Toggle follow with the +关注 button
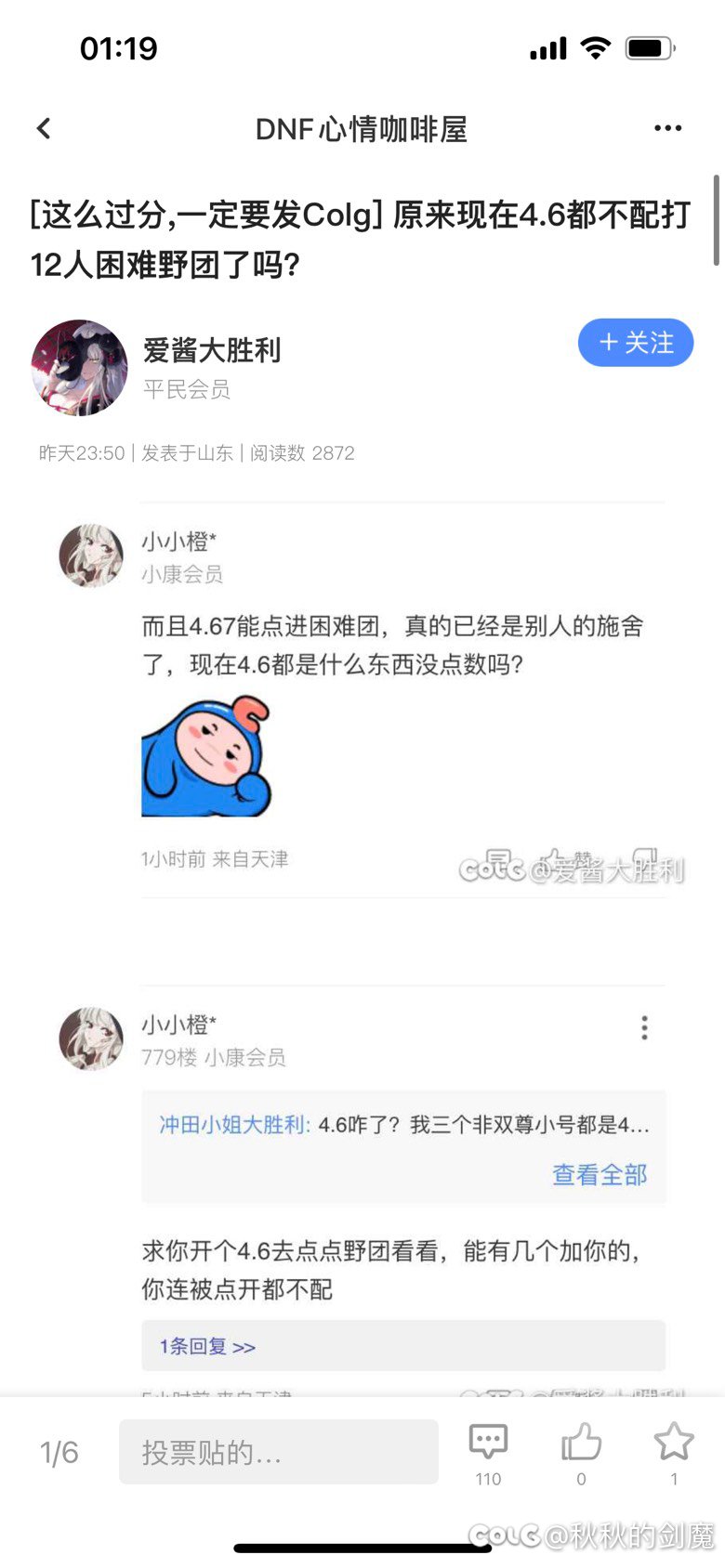 (x=636, y=343)
